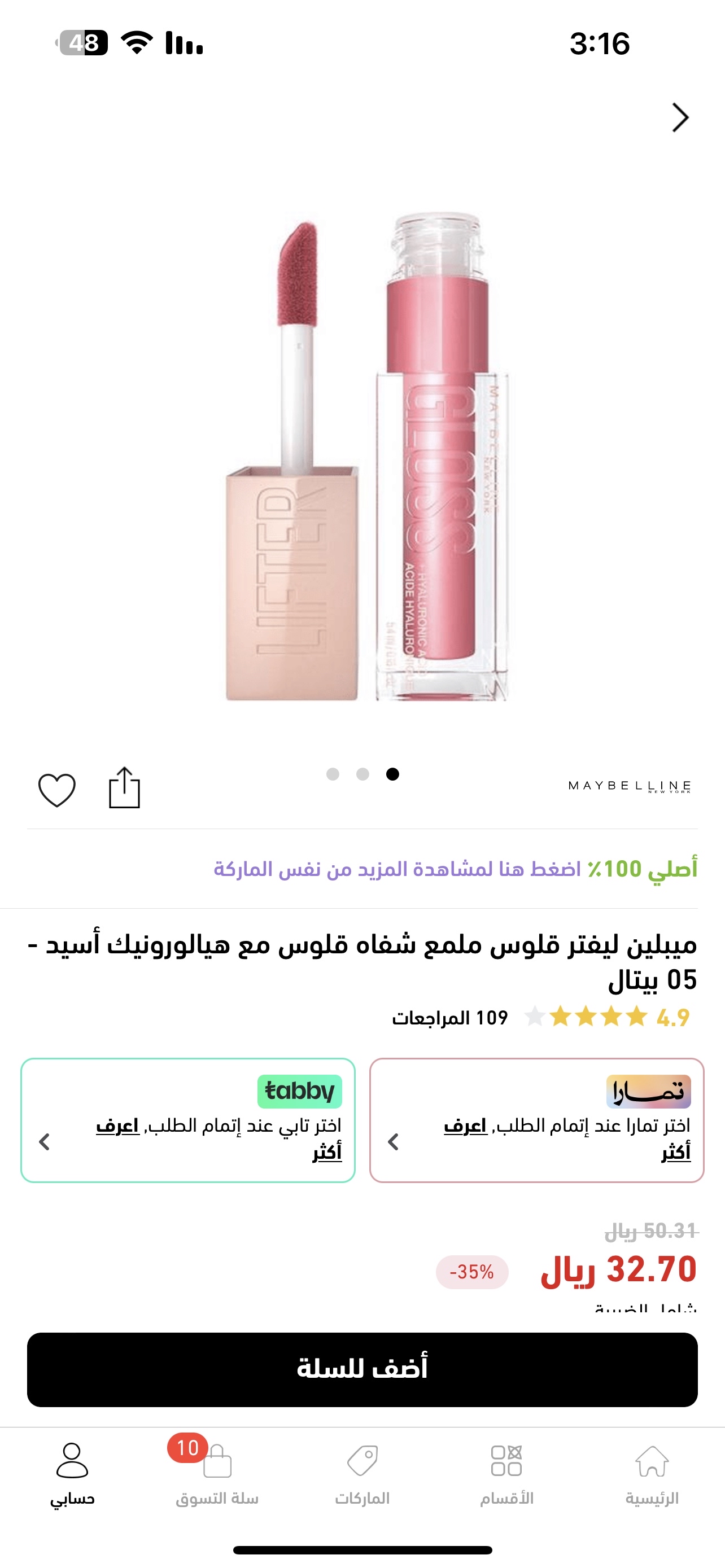Open the 109 المراجعات reviews
Screen dimensions: 725x1568
coord(449,1018)
